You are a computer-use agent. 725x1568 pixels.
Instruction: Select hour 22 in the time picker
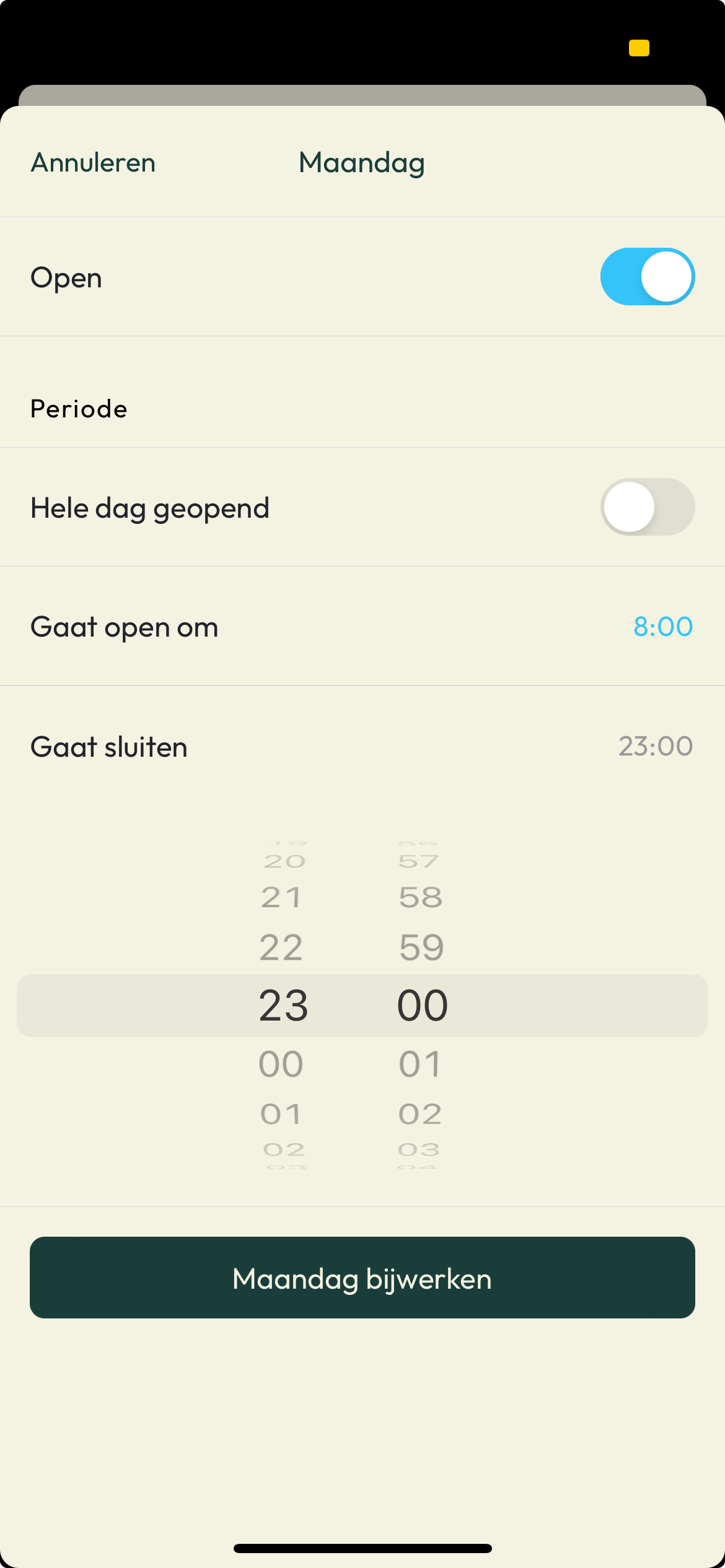pos(281,947)
